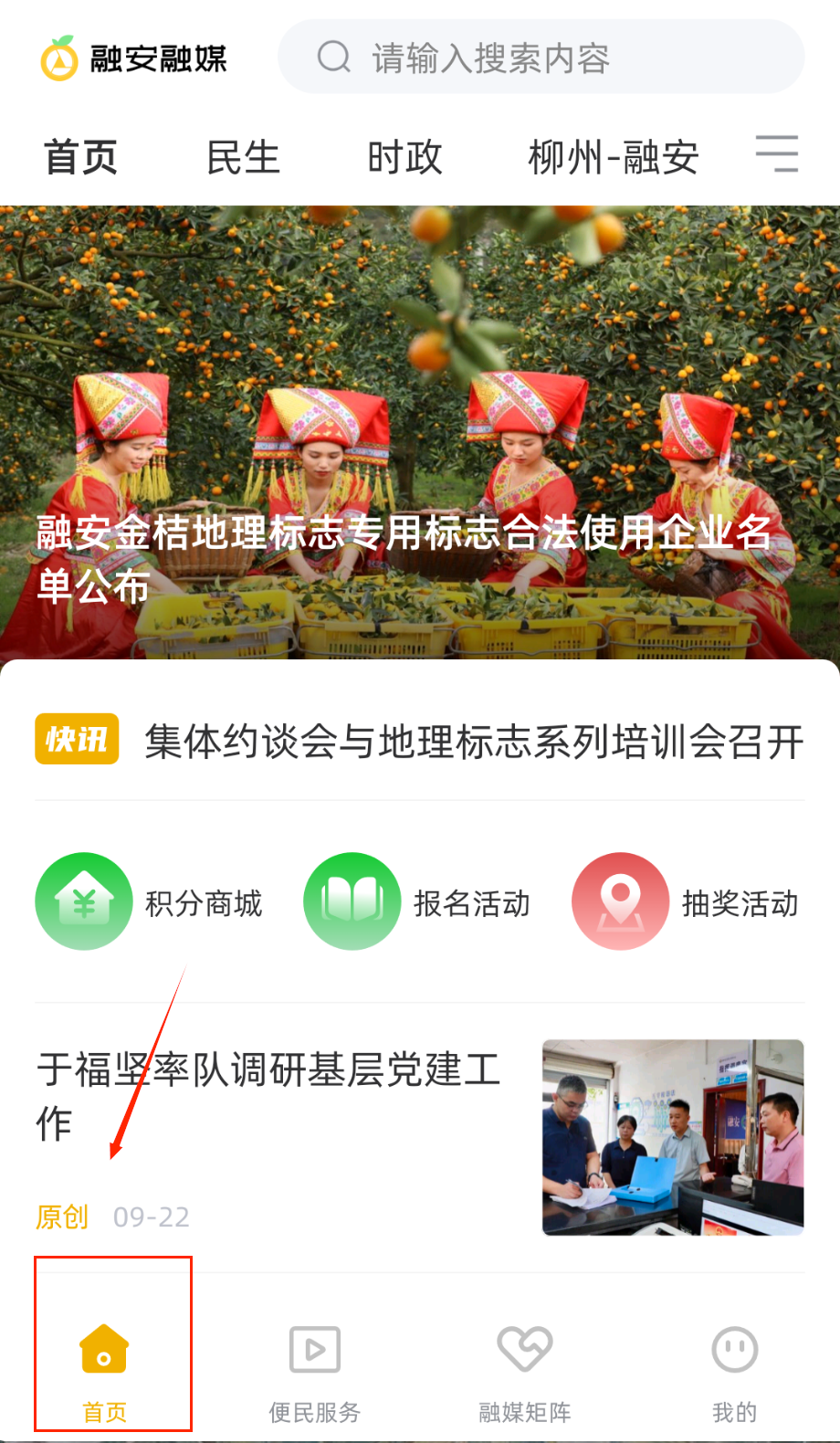Open the 快讯 headline 集体约谈会与地理标志系列培训会召开
Screen dimensions: 840x1443
point(473,741)
